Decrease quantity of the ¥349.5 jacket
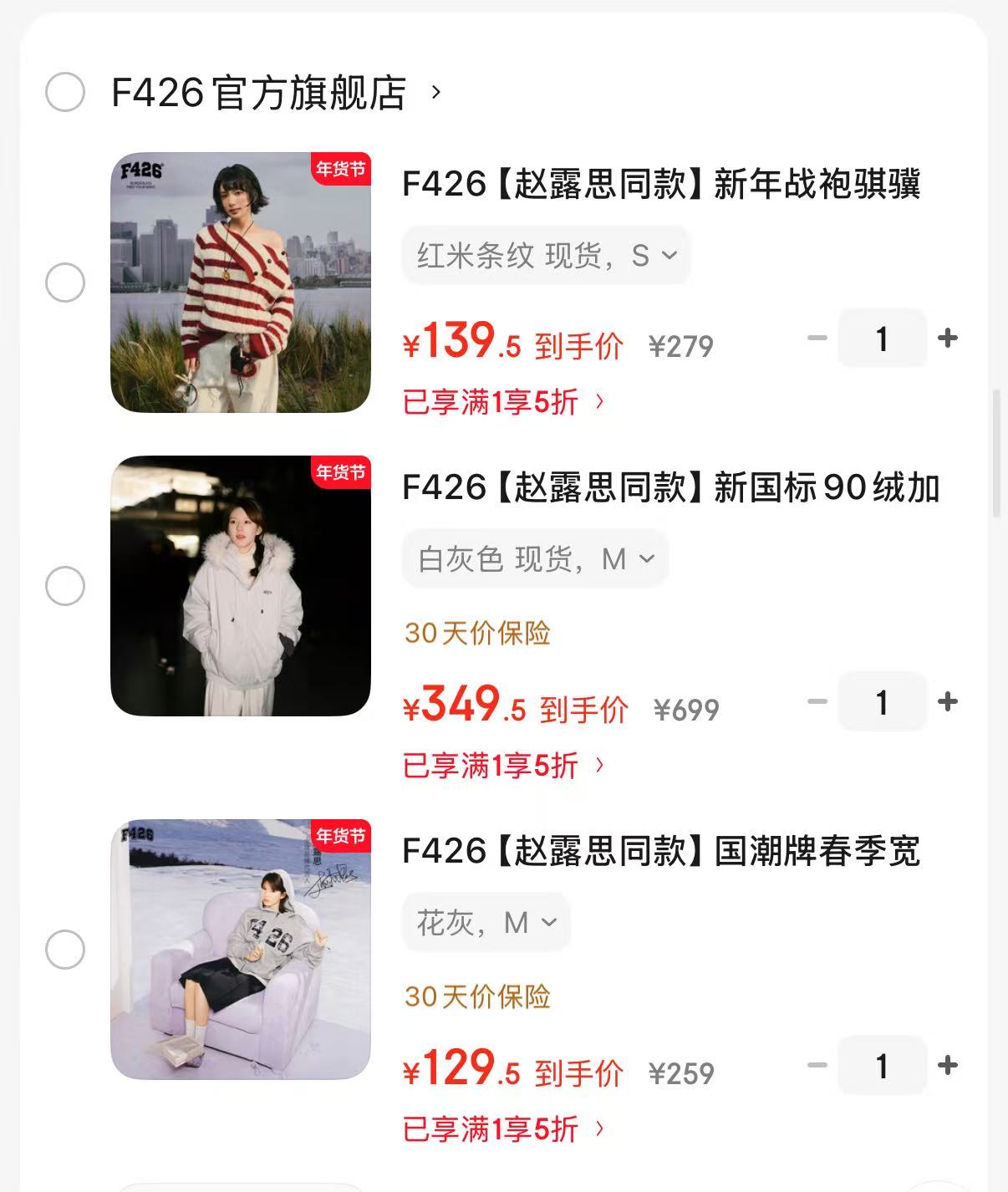 point(817,701)
